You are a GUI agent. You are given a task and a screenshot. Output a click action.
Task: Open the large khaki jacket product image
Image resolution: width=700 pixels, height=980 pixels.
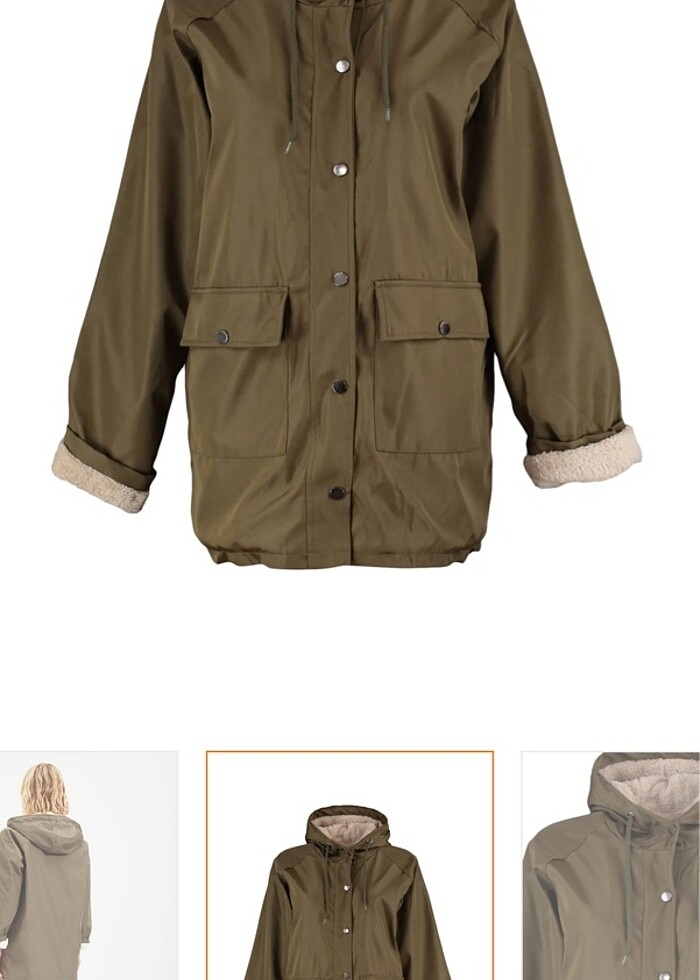coord(348,290)
